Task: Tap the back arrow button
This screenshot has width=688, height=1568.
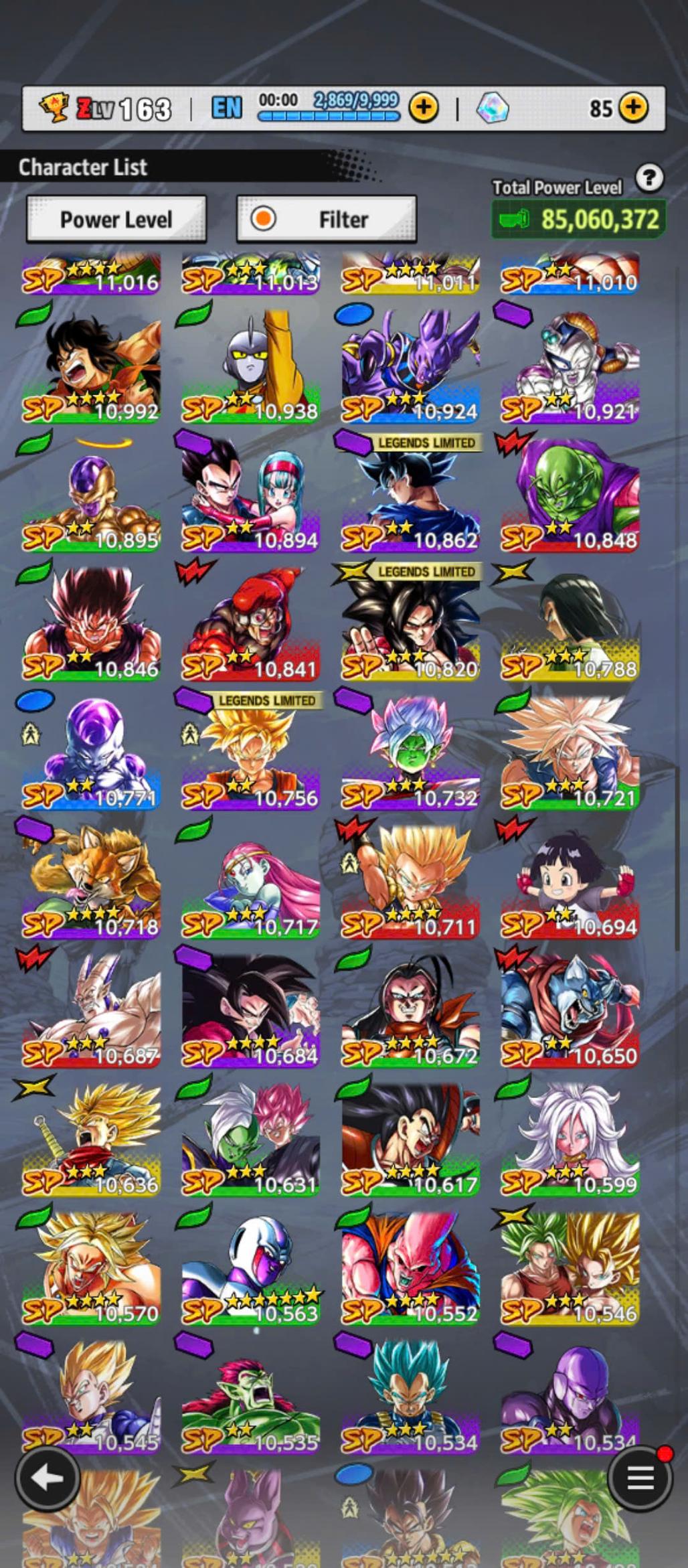Action: coord(48,1478)
